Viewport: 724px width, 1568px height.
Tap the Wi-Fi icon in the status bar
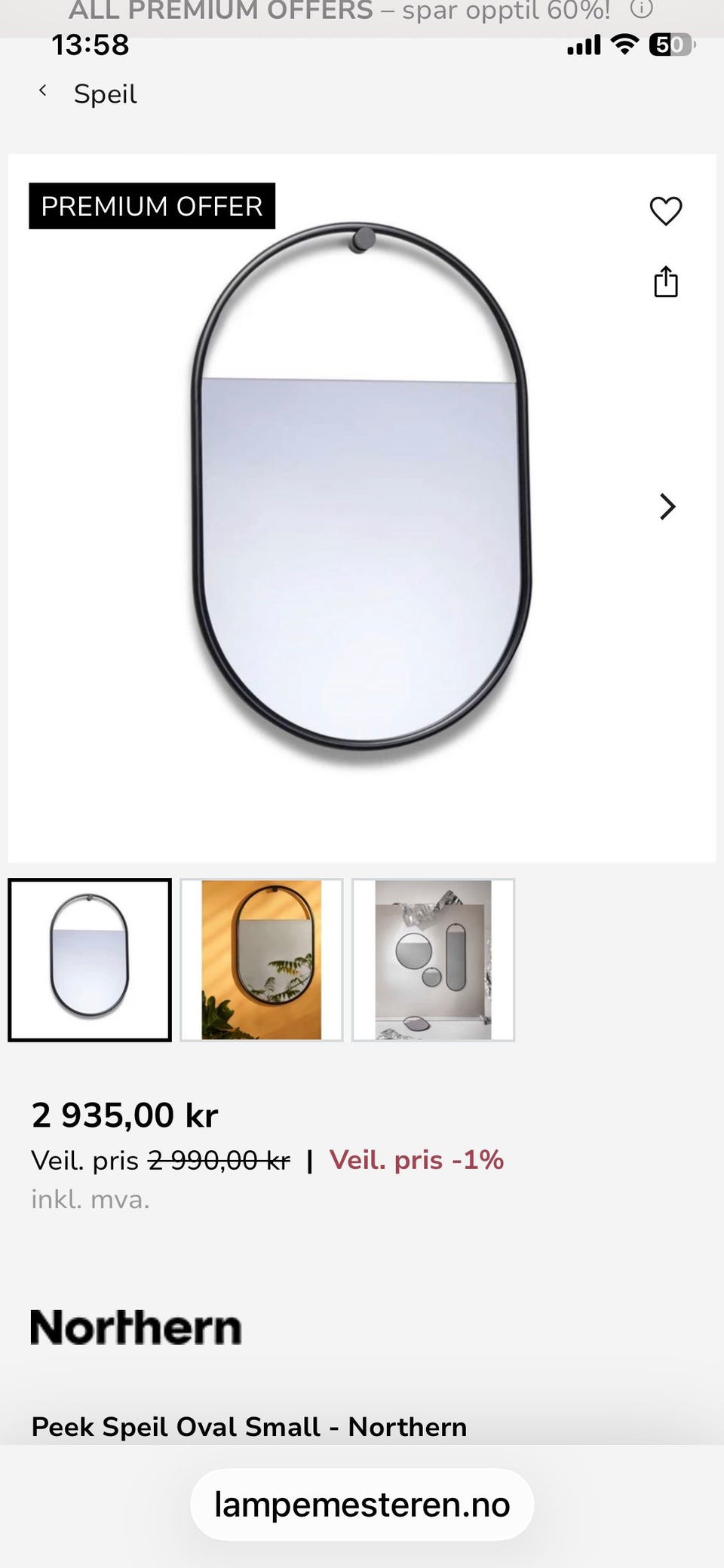623,44
